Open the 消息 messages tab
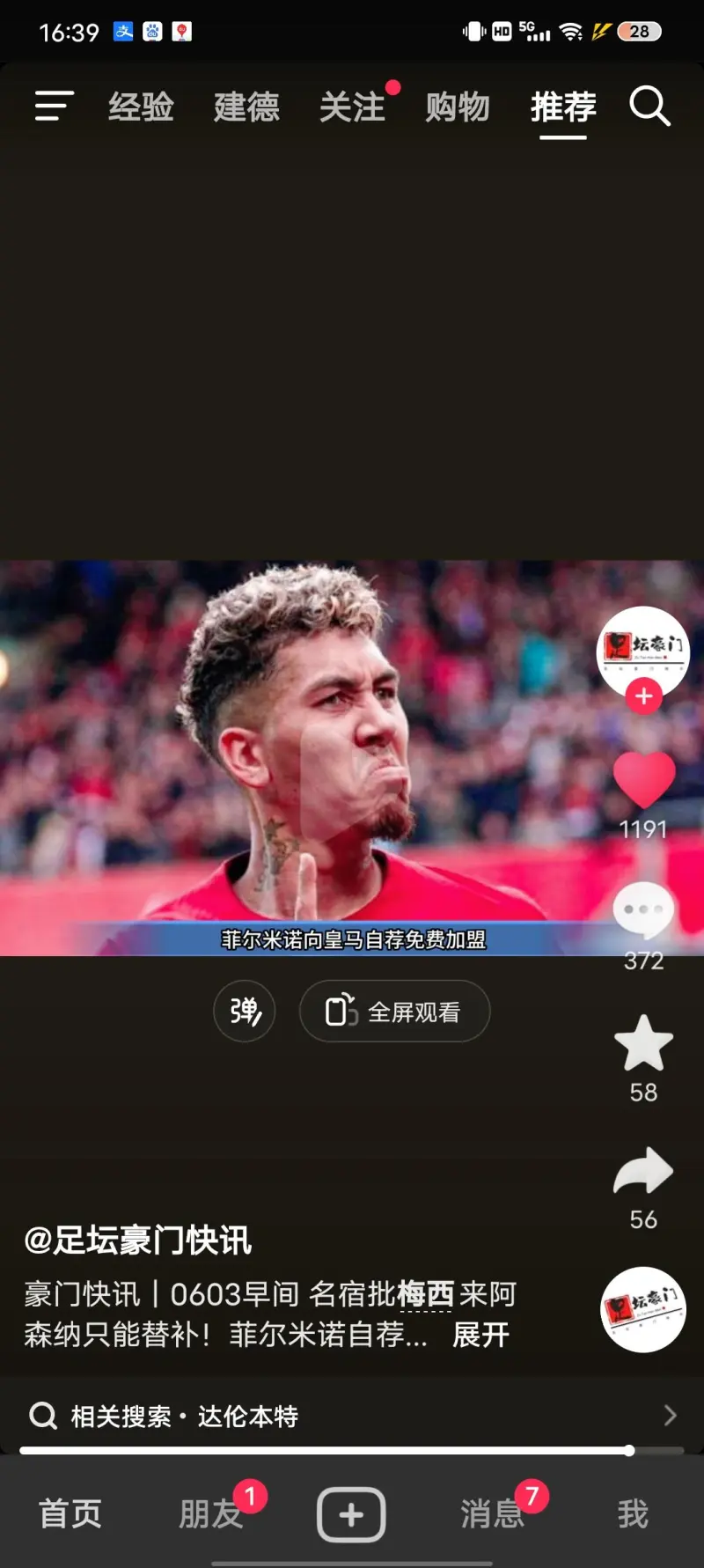Viewport: 704px width, 1568px height. pos(491,1514)
